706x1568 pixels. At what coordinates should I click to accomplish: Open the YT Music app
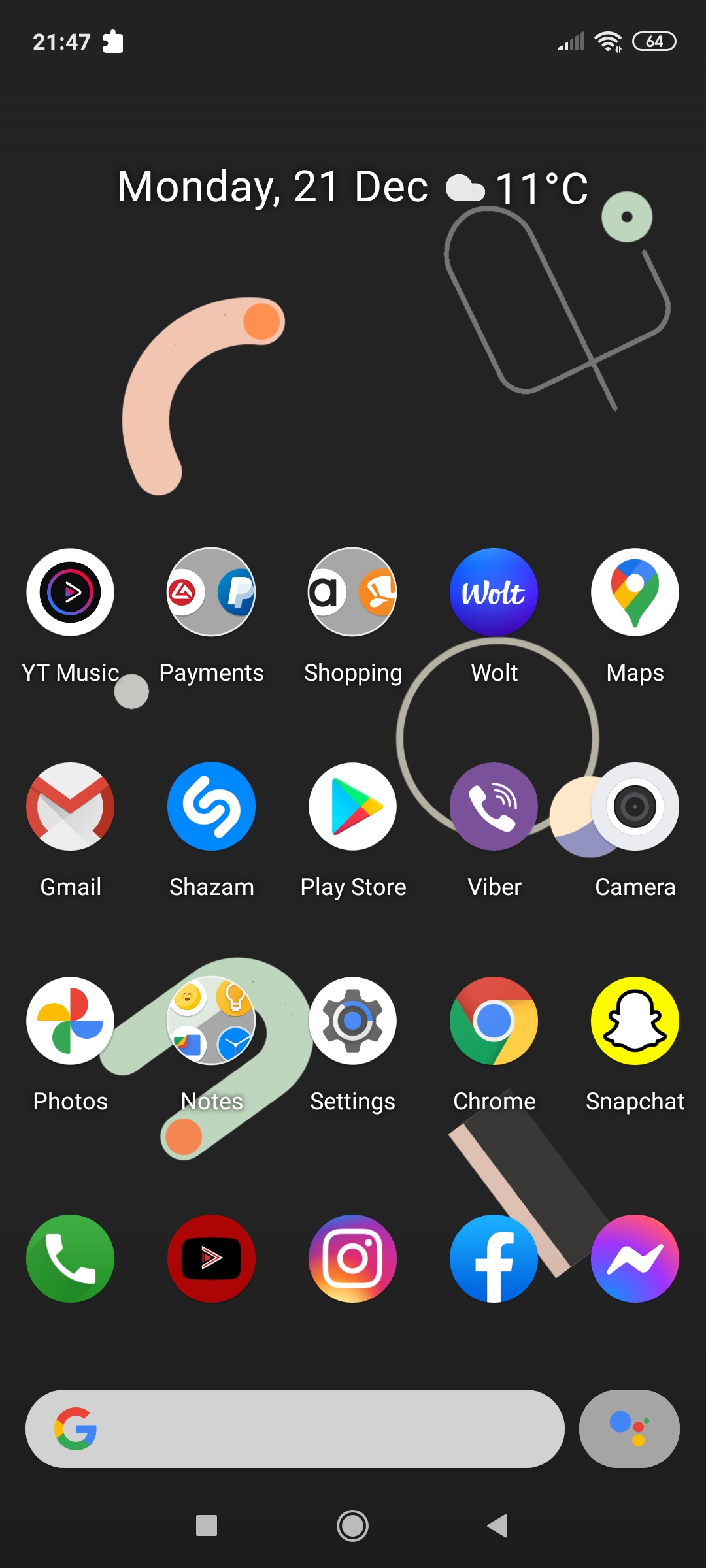pyautogui.click(x=70, y=592)
